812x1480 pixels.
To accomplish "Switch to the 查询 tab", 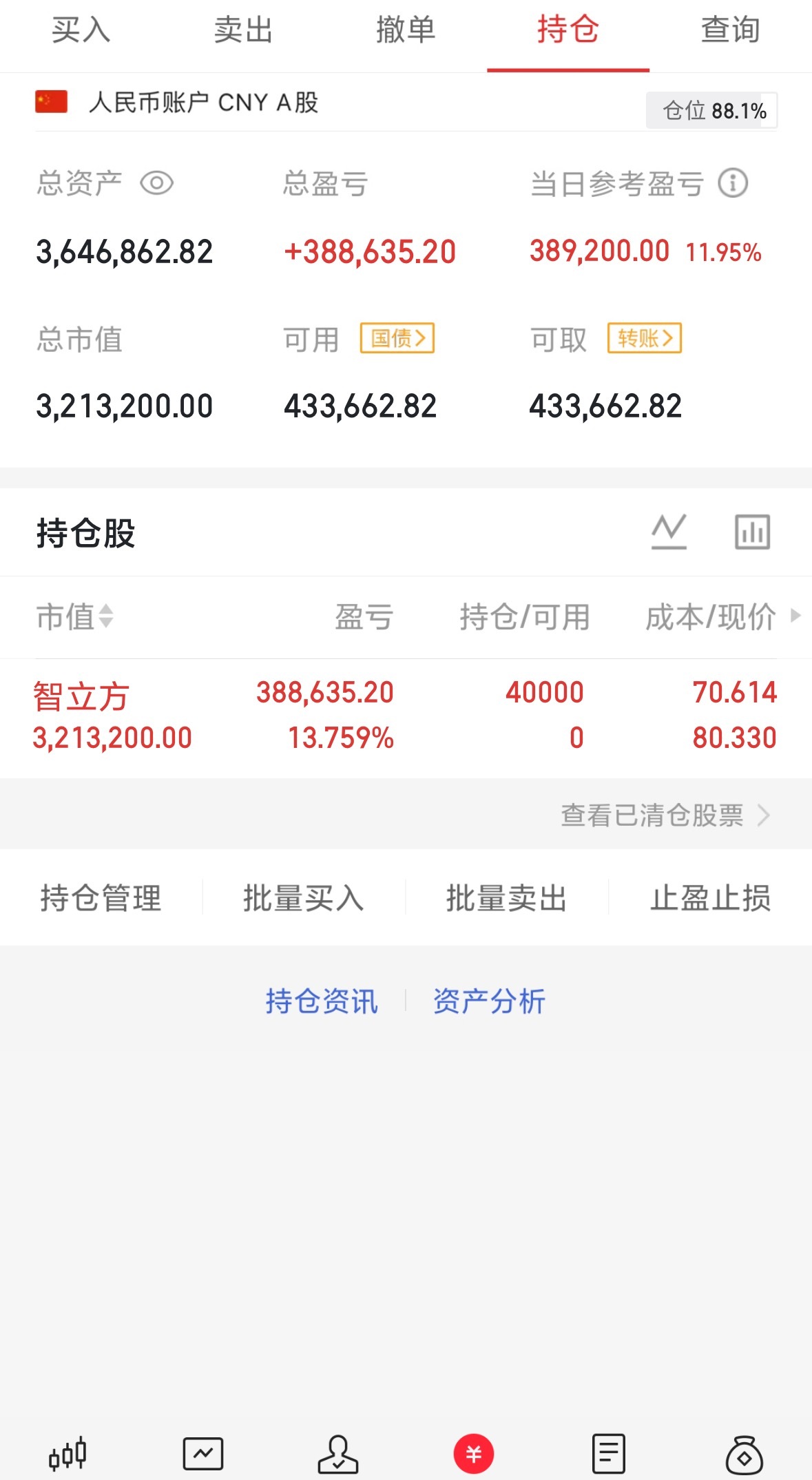I will (730, 30).
